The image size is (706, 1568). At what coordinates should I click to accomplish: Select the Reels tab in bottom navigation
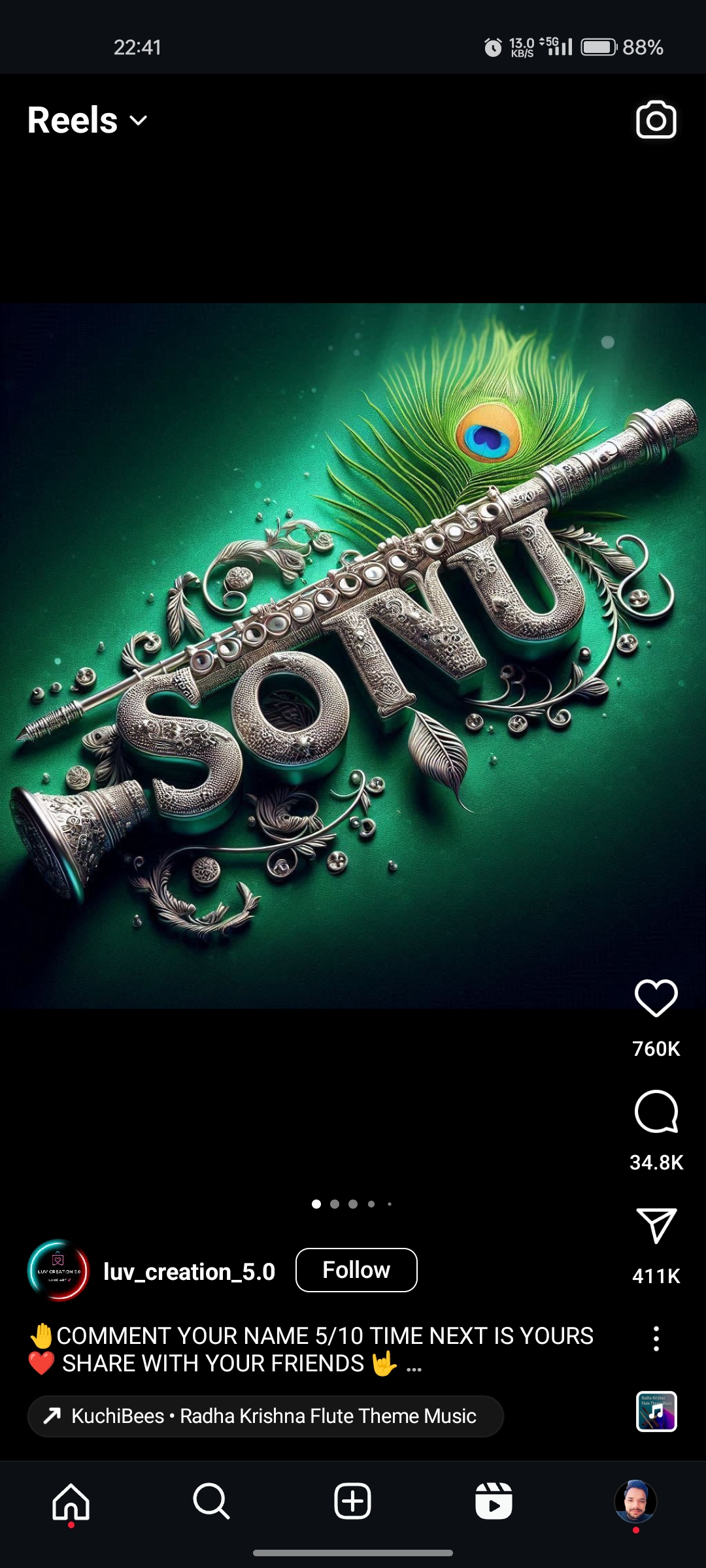(494, 1501)
